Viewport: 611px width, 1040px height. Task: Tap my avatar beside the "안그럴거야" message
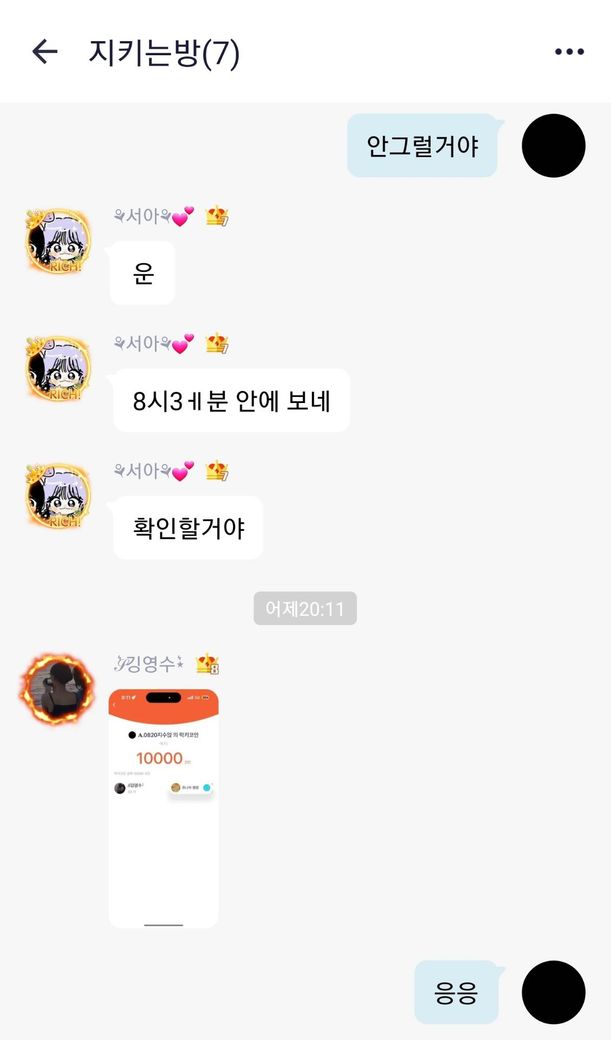[x=553, y=146]
